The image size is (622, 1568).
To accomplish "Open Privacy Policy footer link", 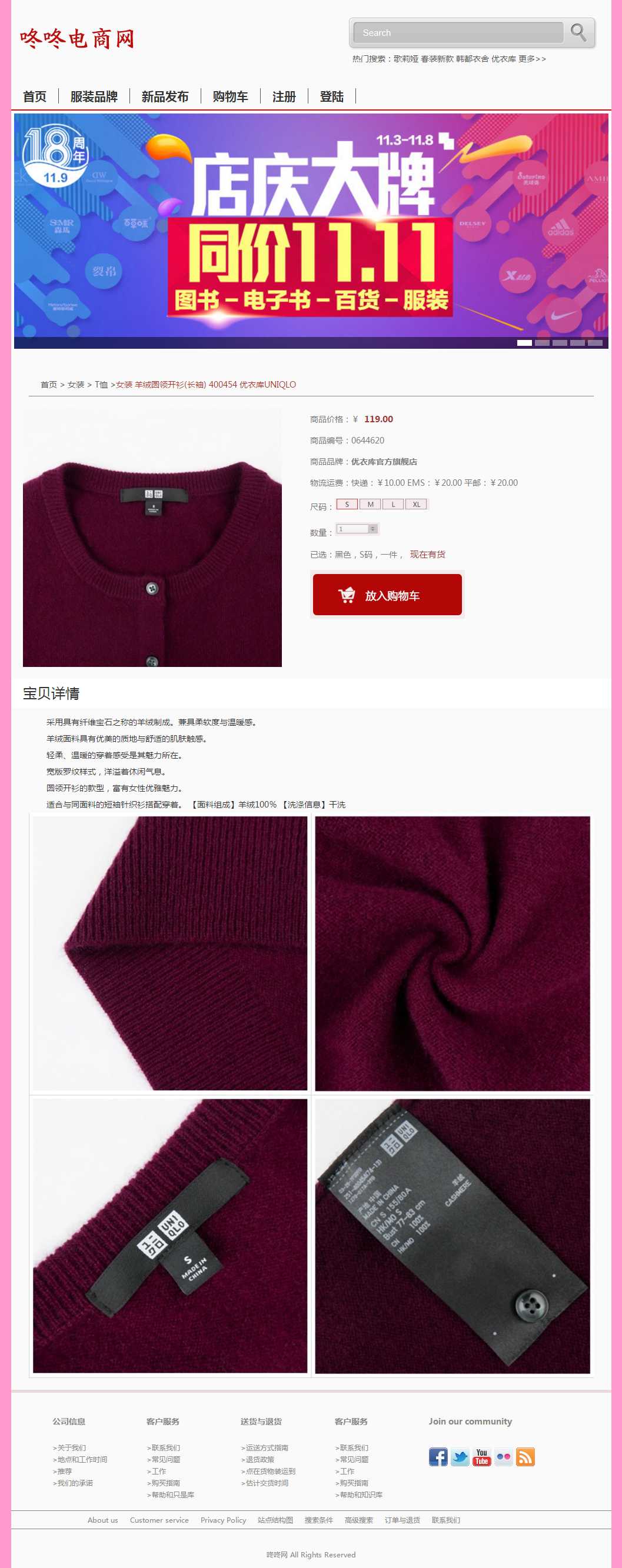I will [223, 1520].
